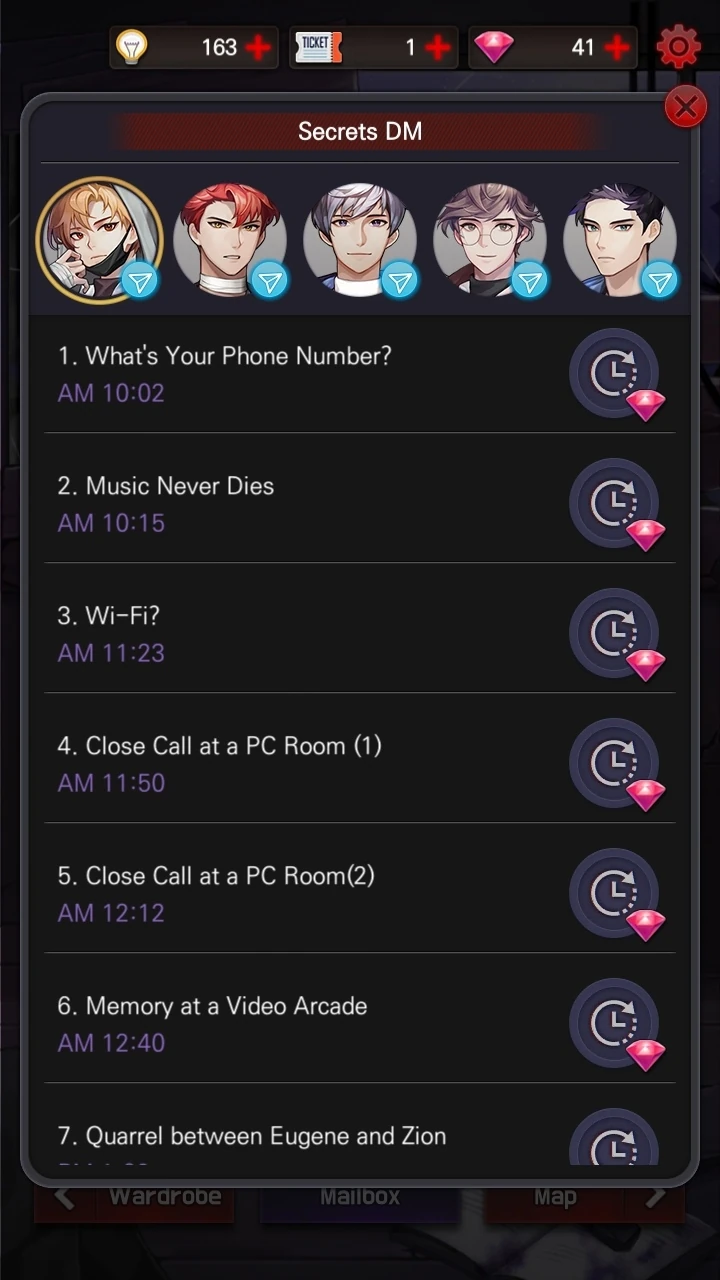Select the character wearing glasses
Viewport: 720px width, 1280px height.
click(490, 240)
